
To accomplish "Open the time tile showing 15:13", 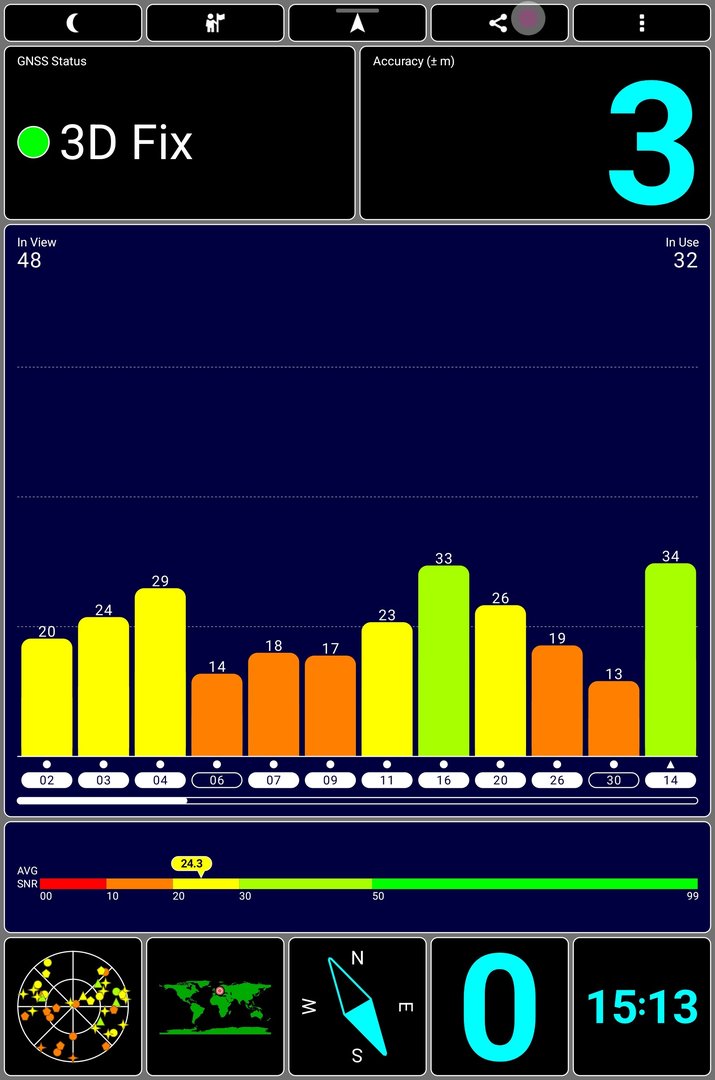I will (x=641, y=1006).
